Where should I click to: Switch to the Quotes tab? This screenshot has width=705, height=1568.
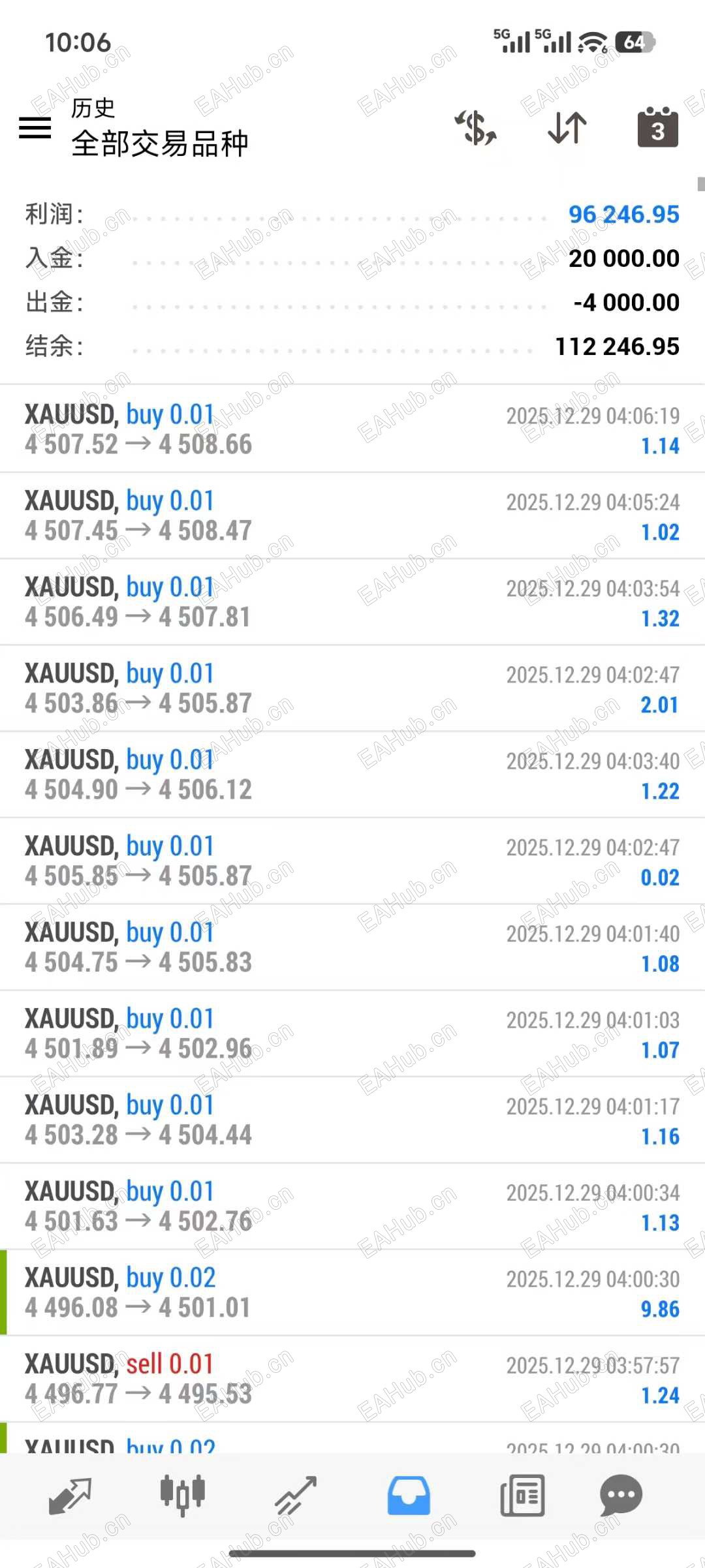click(x=70, y=1496)
